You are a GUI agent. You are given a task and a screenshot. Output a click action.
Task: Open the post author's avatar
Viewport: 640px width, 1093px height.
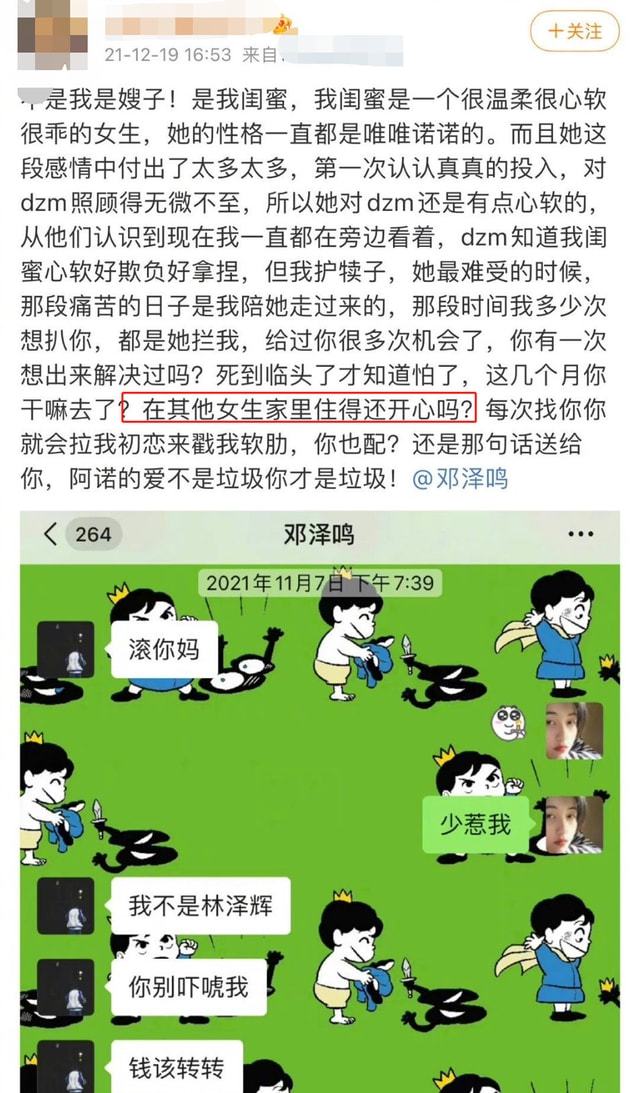52,33
